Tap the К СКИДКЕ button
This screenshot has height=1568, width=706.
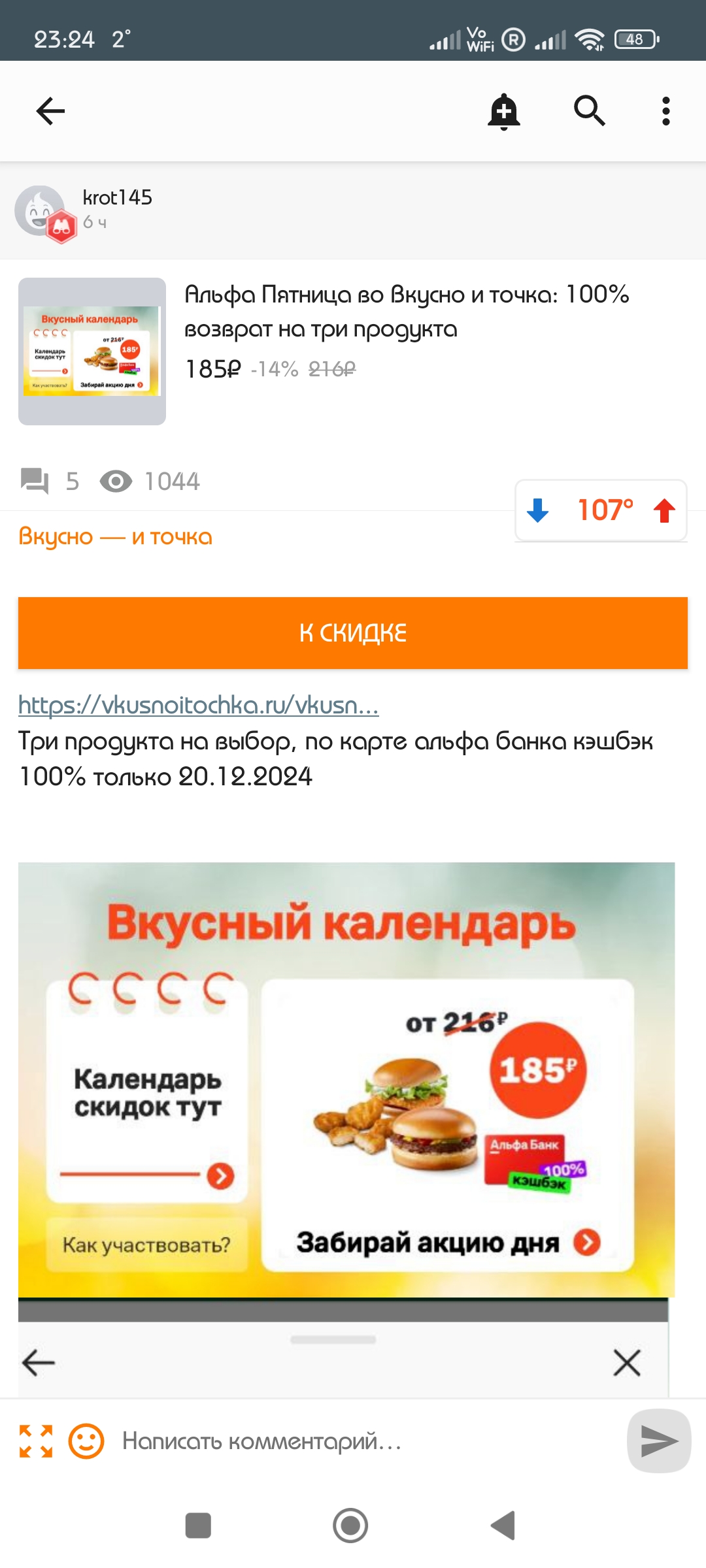point(353,632)
